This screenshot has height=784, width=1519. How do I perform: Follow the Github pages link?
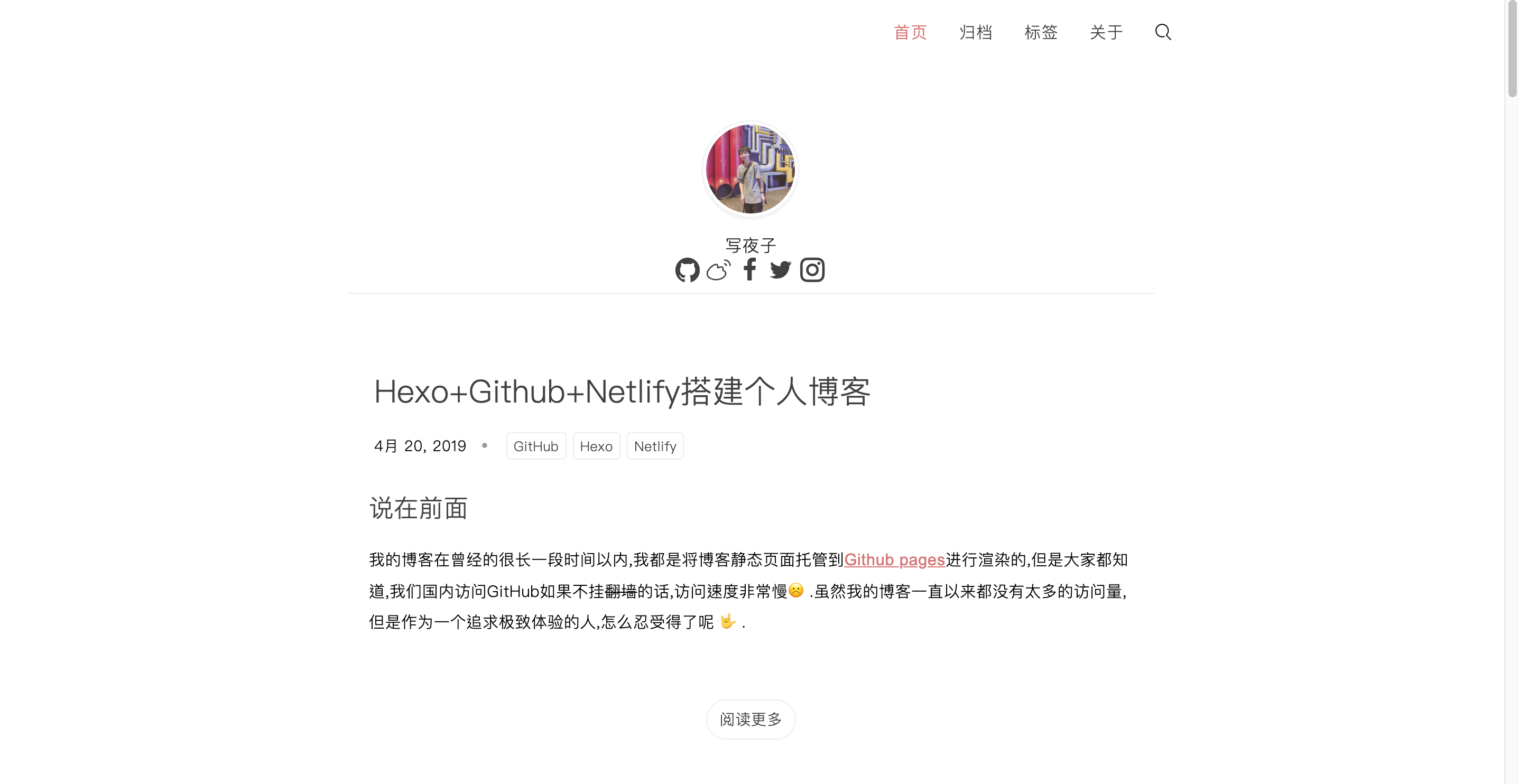pyautogui.click(x=894, y=559)
